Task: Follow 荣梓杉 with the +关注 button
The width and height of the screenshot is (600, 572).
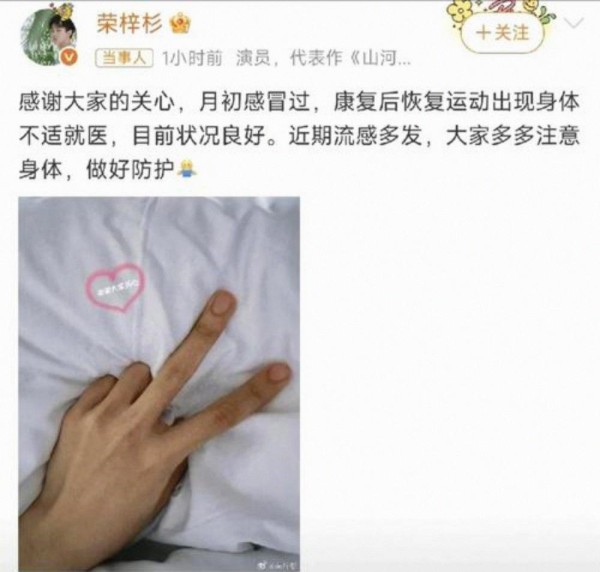Action: pos(502,32)
